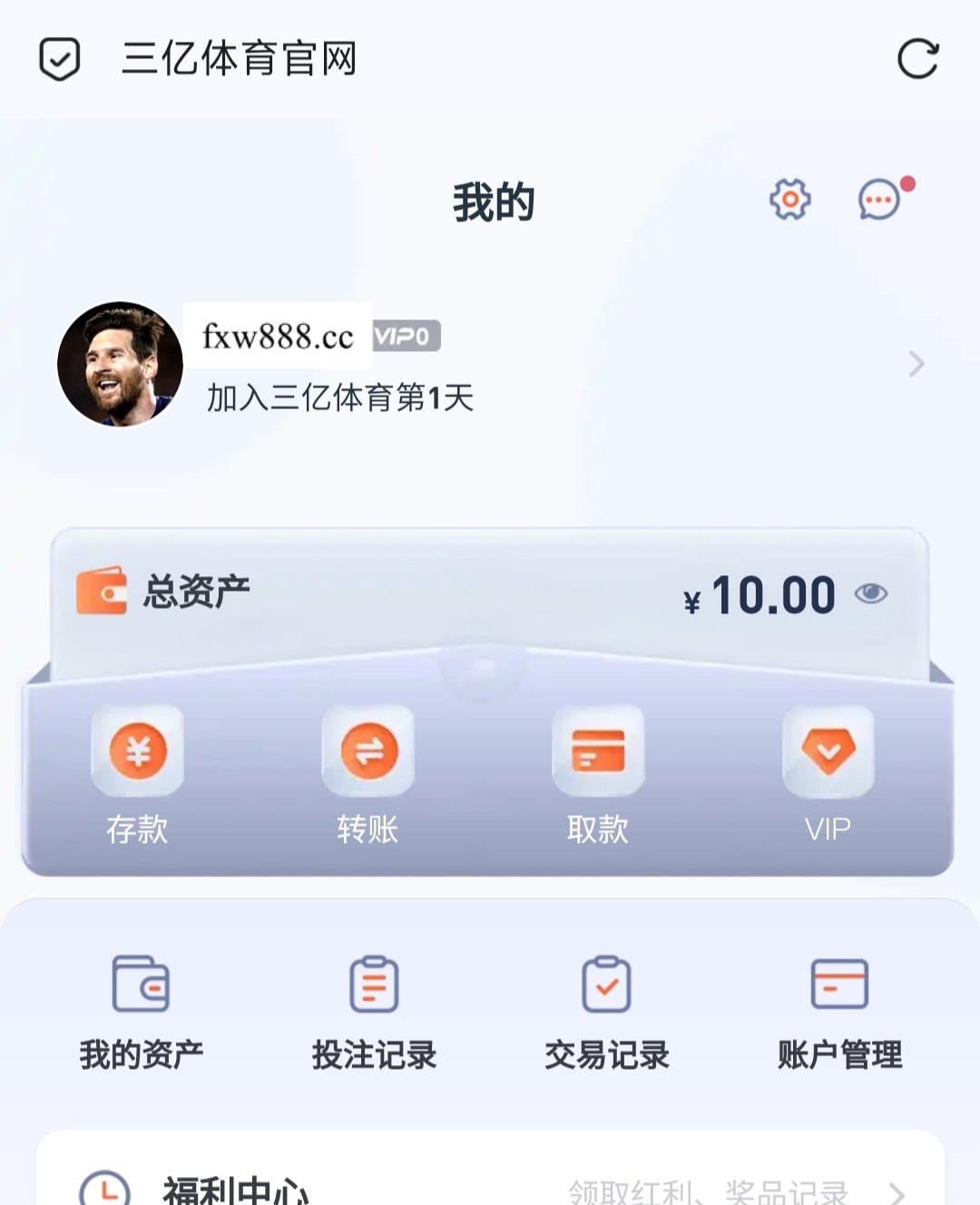View 交易记录 transaction records
This screenshot has height=1205, width=980.
pos(606,1009)
